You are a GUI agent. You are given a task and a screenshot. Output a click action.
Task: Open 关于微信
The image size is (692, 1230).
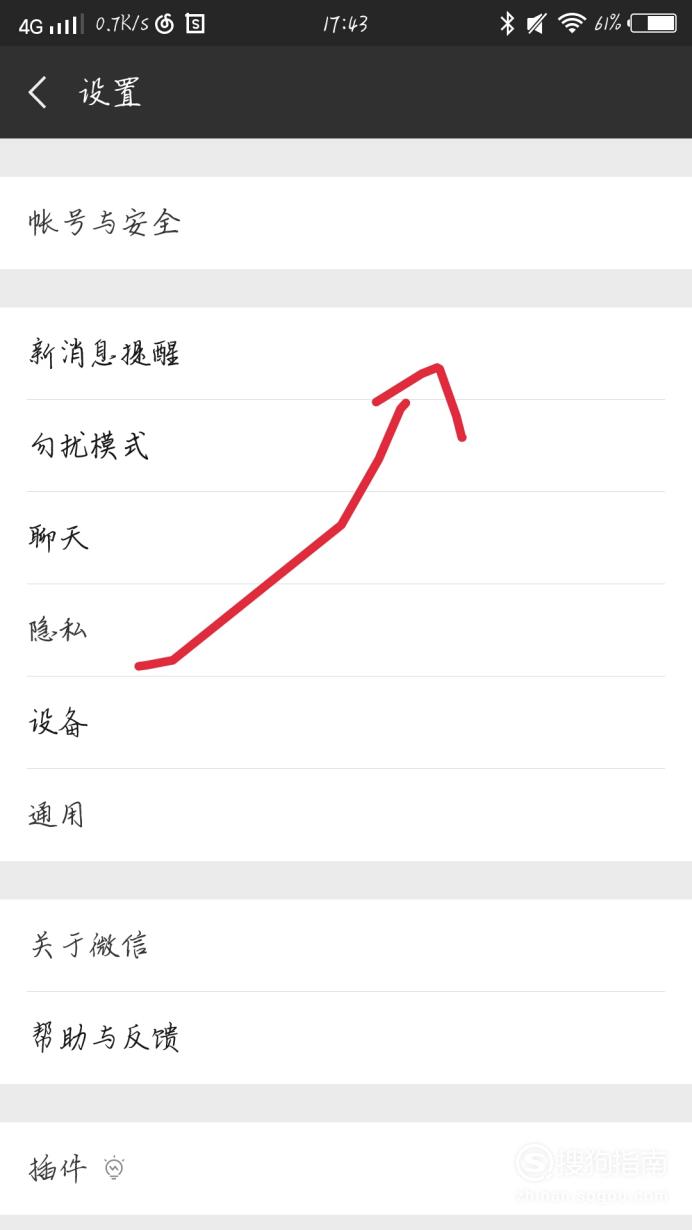click(346, 945)
